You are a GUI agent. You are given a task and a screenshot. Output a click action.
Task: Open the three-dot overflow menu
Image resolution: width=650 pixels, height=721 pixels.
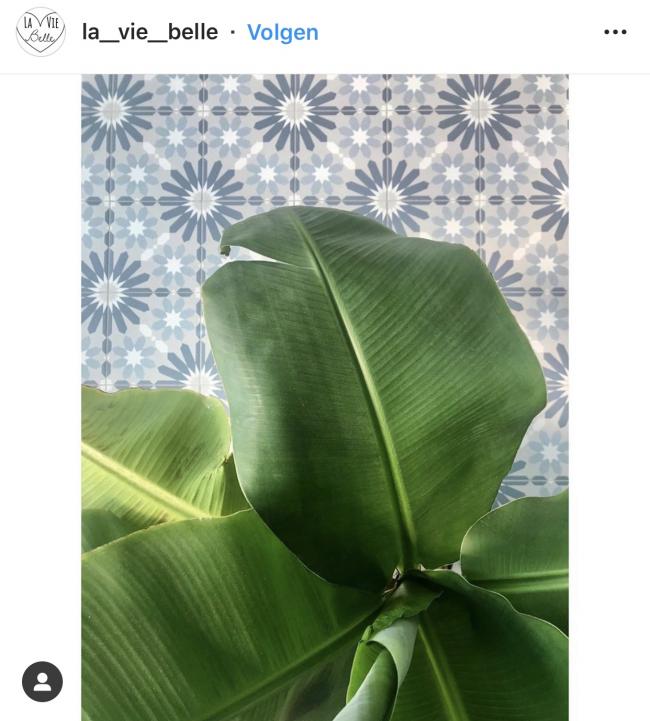click(615, 32)
